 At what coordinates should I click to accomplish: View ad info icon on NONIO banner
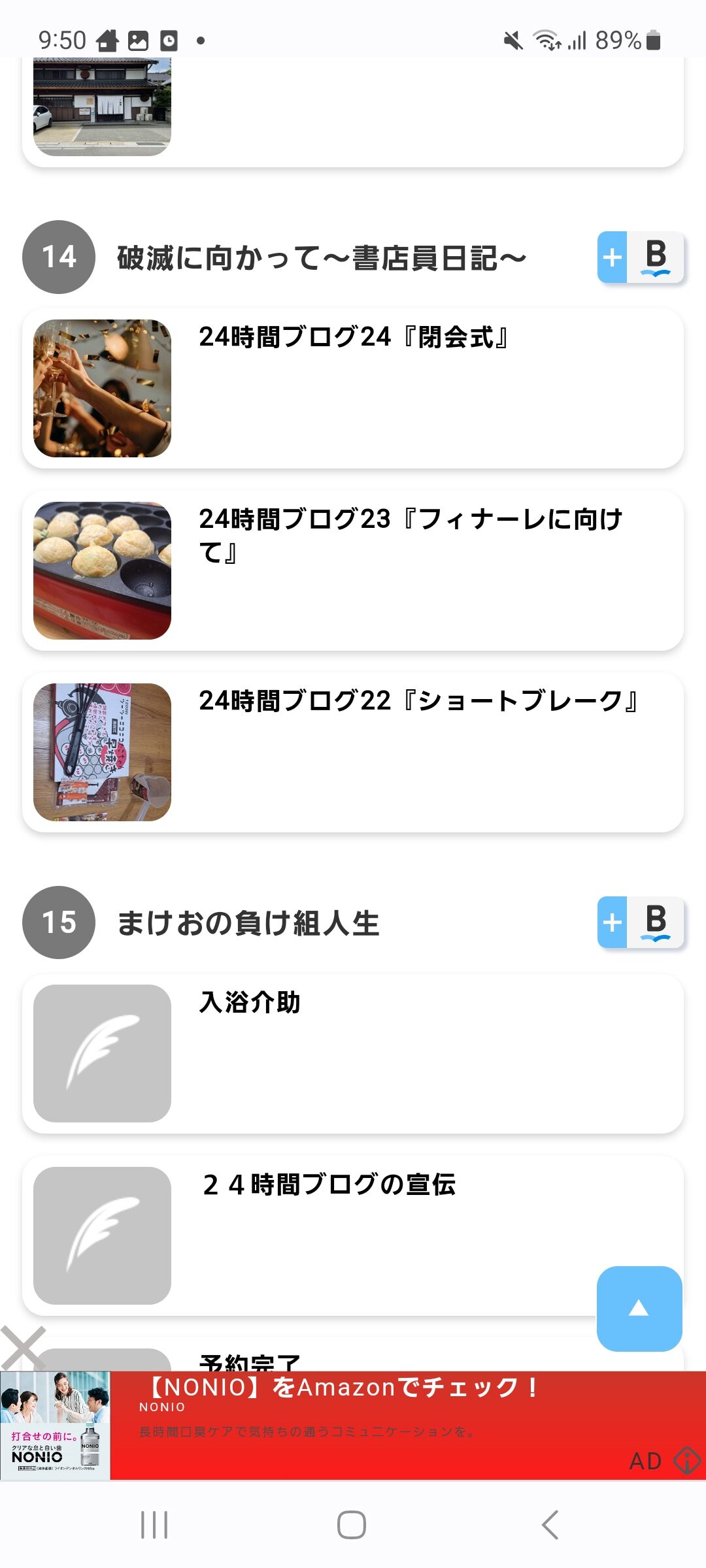687,1460
